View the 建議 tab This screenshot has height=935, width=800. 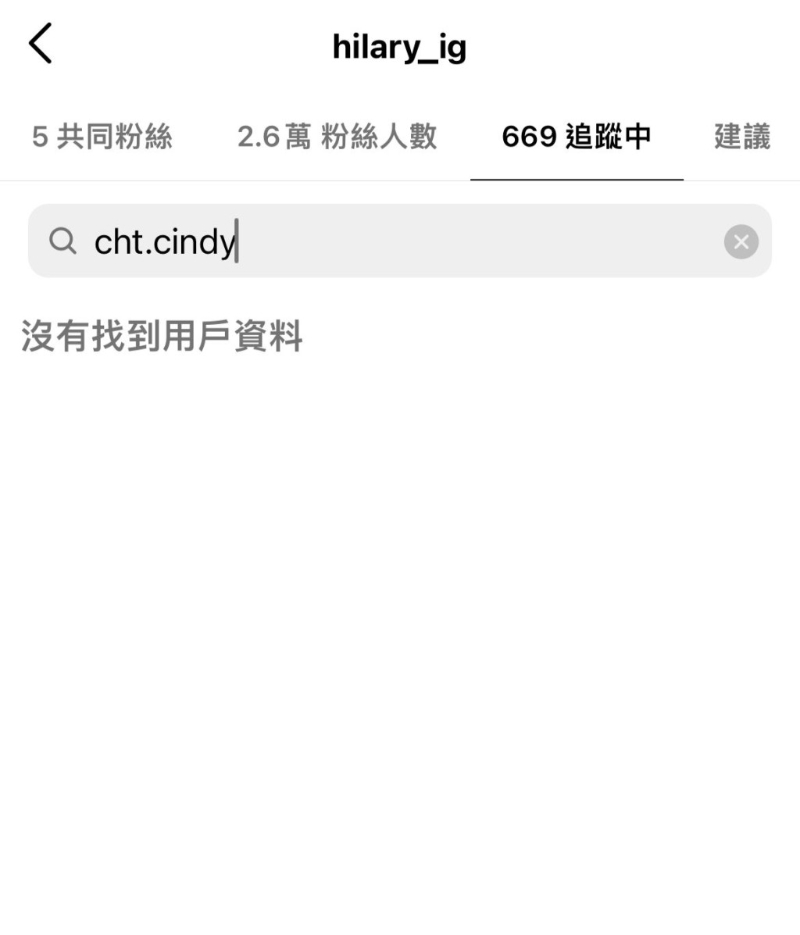pos(741,137)
